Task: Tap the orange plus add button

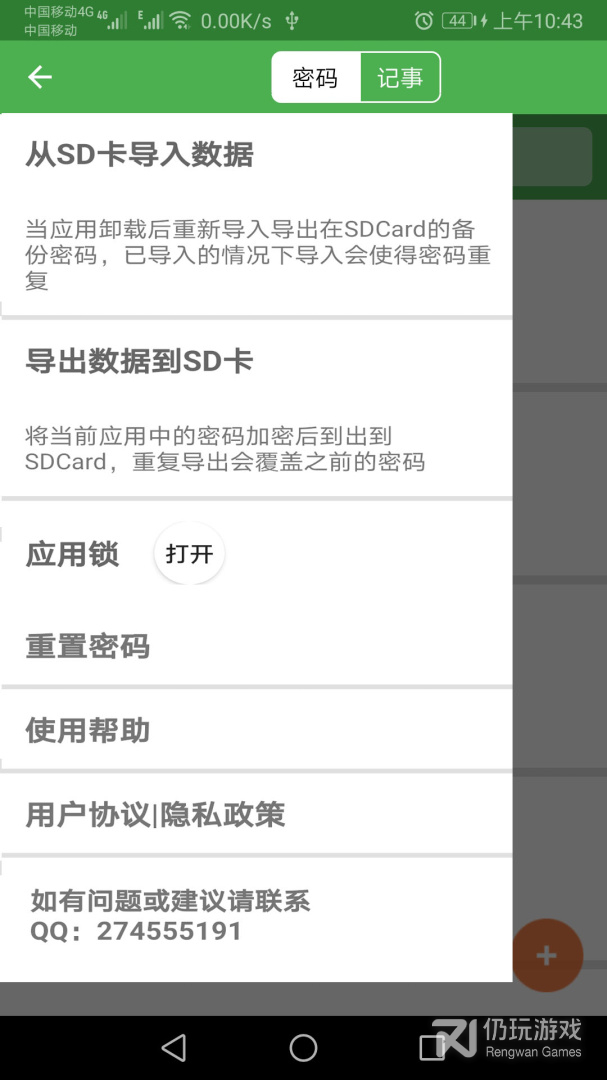Action: (547, 956)
